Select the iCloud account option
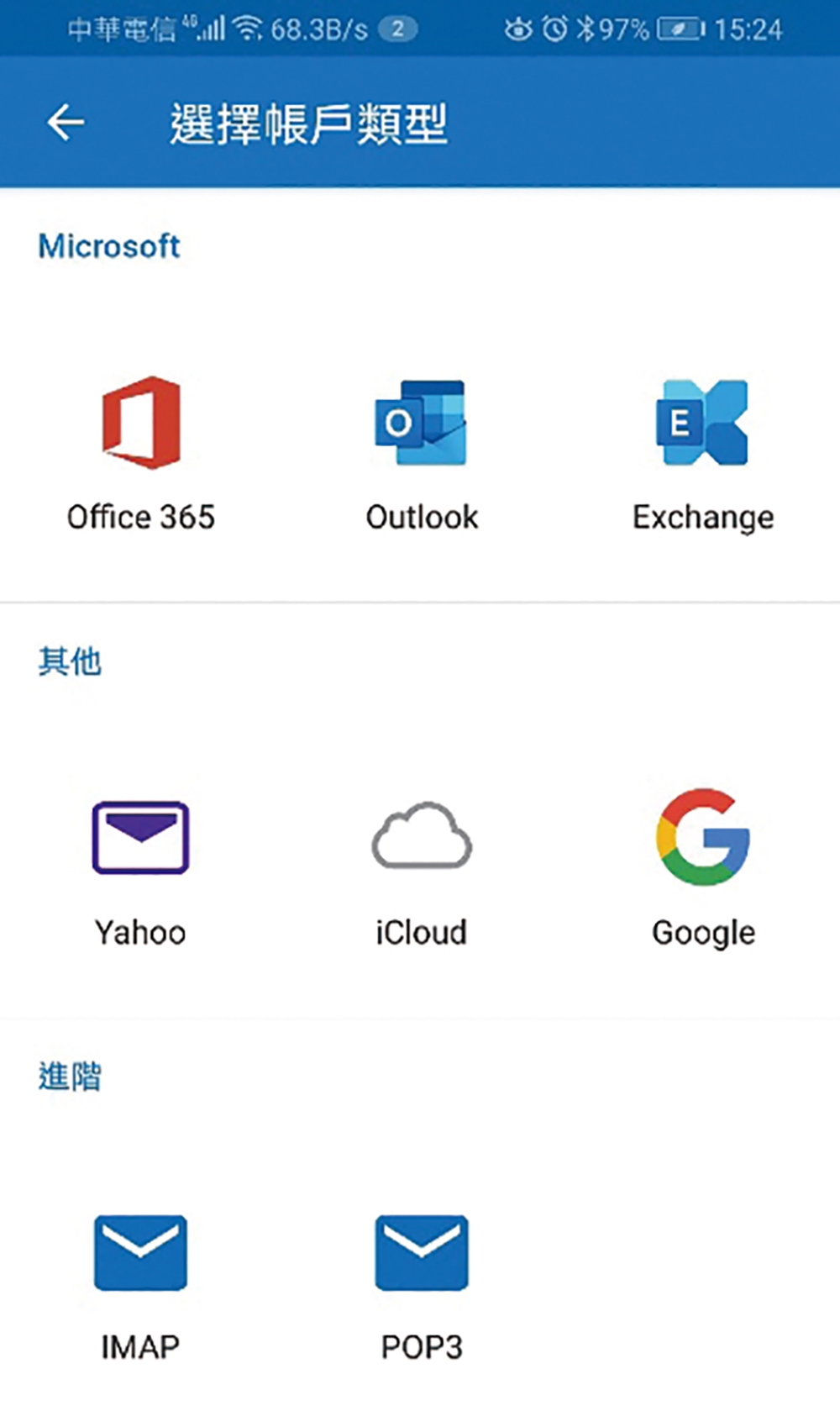Screen dimensions: 840x1411 (x=422, y=869)
